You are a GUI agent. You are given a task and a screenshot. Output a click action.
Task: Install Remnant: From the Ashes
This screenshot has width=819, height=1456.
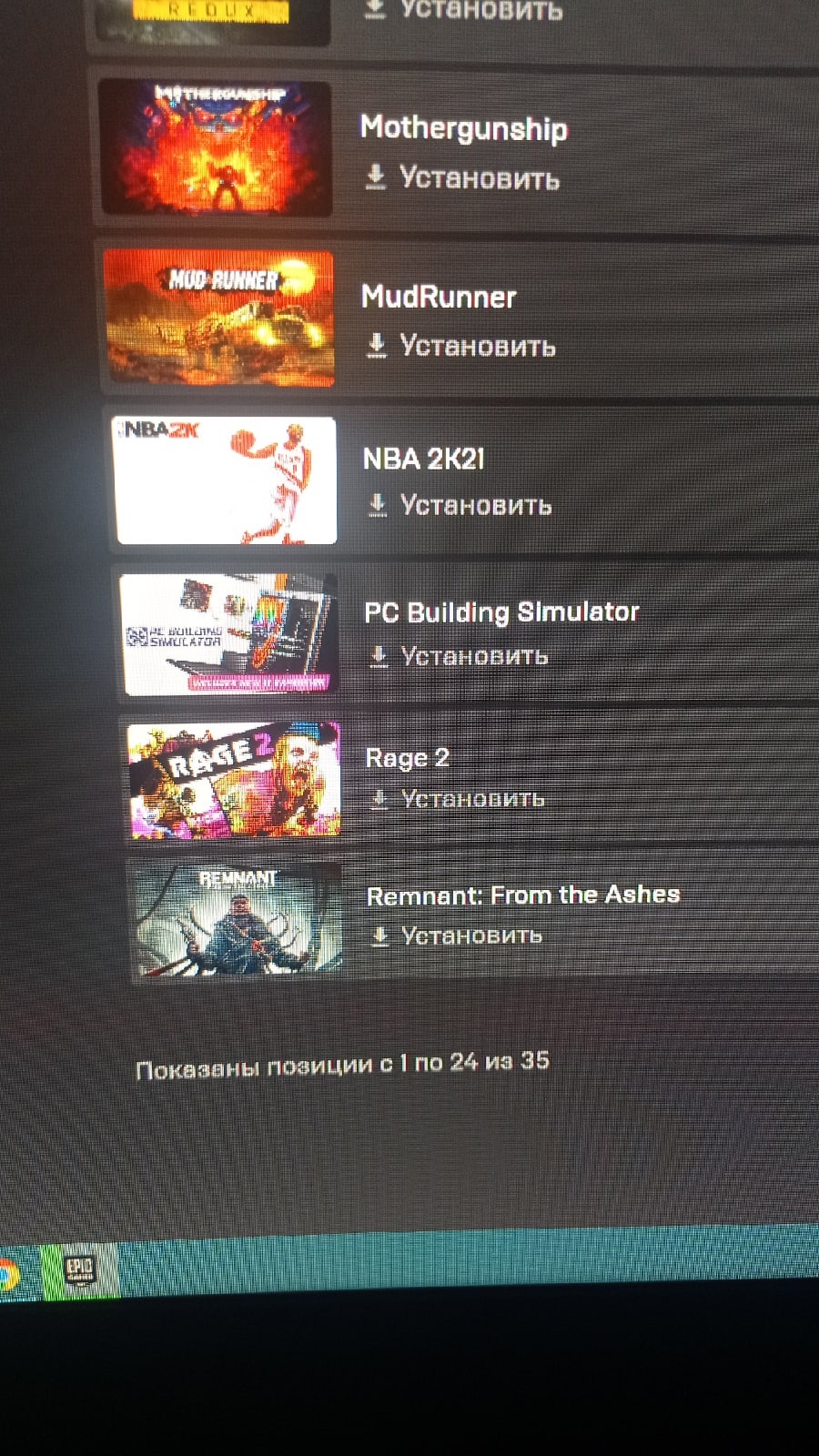[x=457, y=935]
